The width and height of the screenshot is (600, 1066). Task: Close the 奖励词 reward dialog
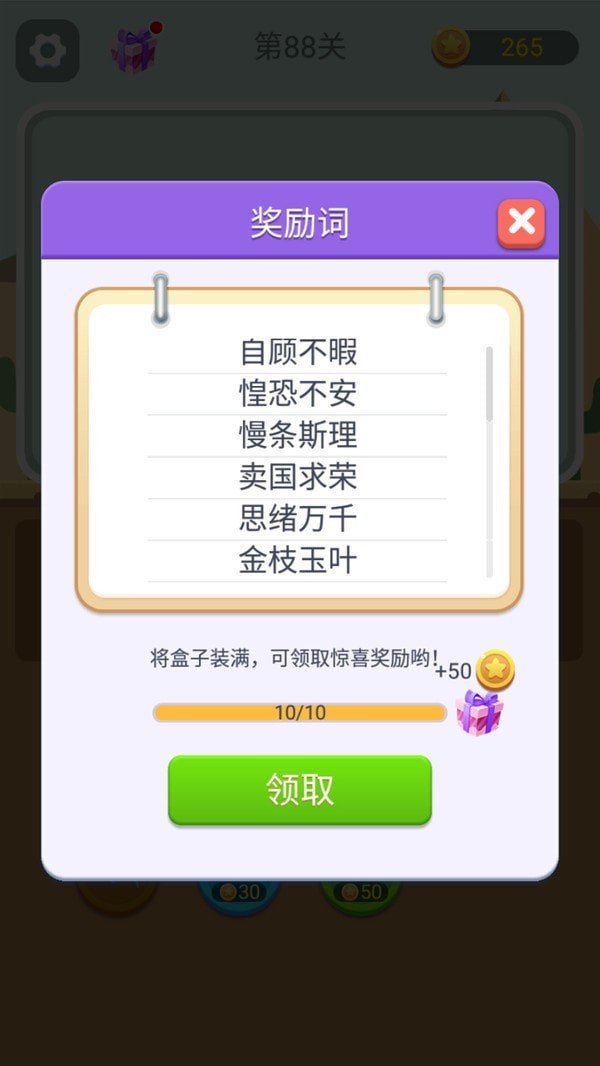tap(521, 222)
